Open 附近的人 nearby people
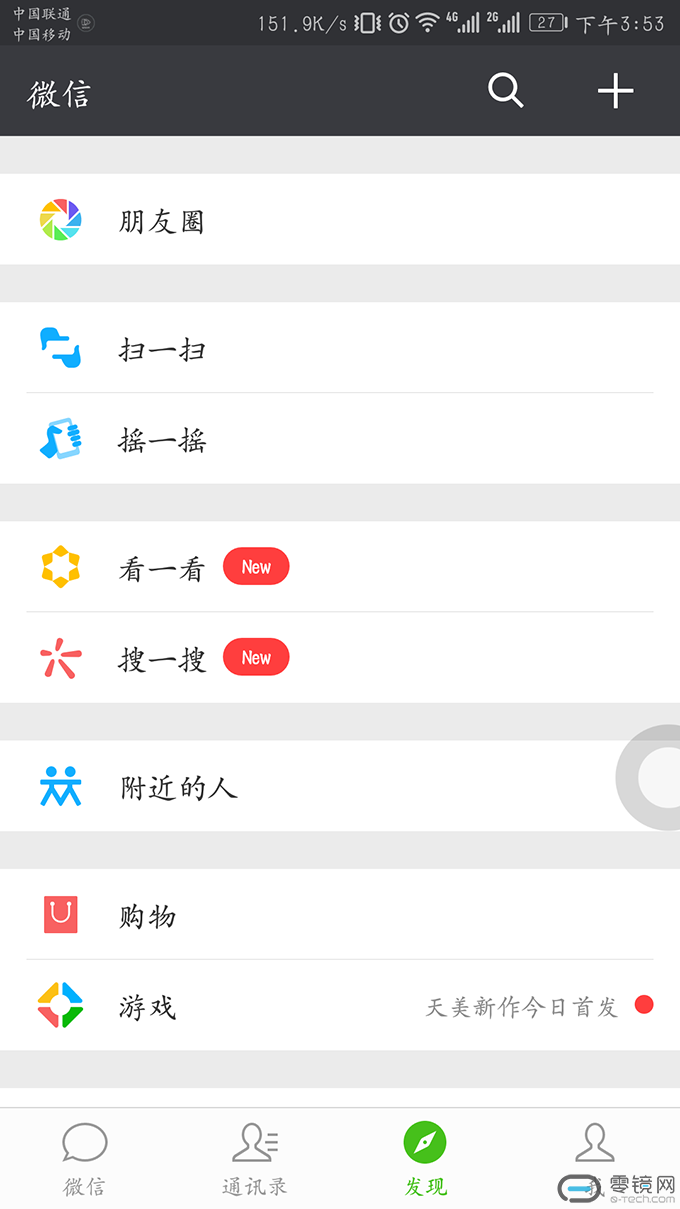 coord(340,786)
